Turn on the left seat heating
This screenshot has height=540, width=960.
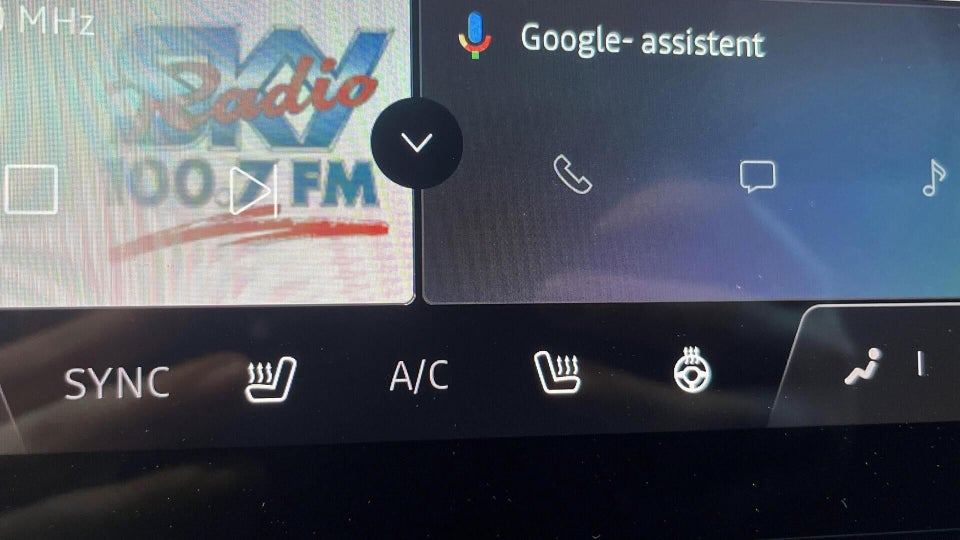click(270, 379)
